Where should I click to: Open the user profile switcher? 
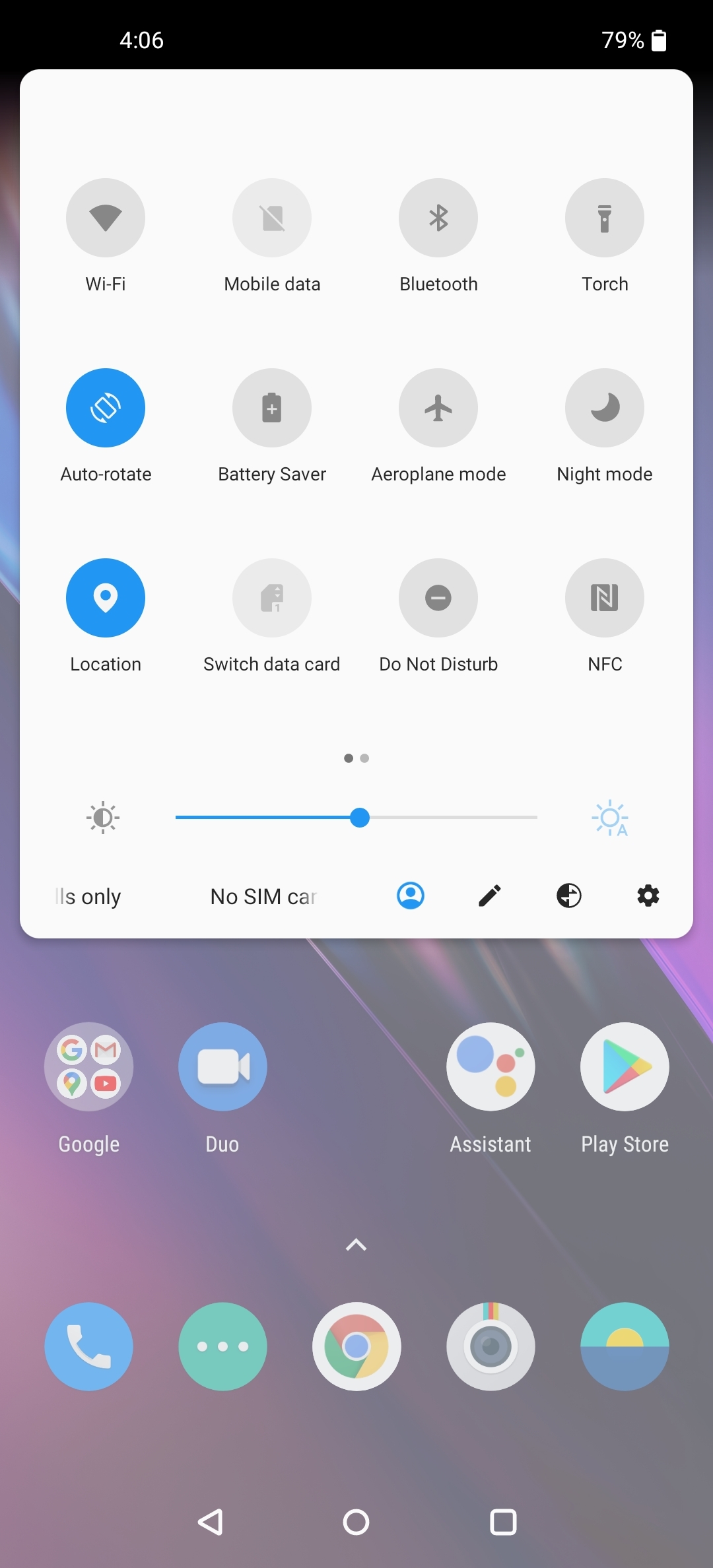click(410, 896)
